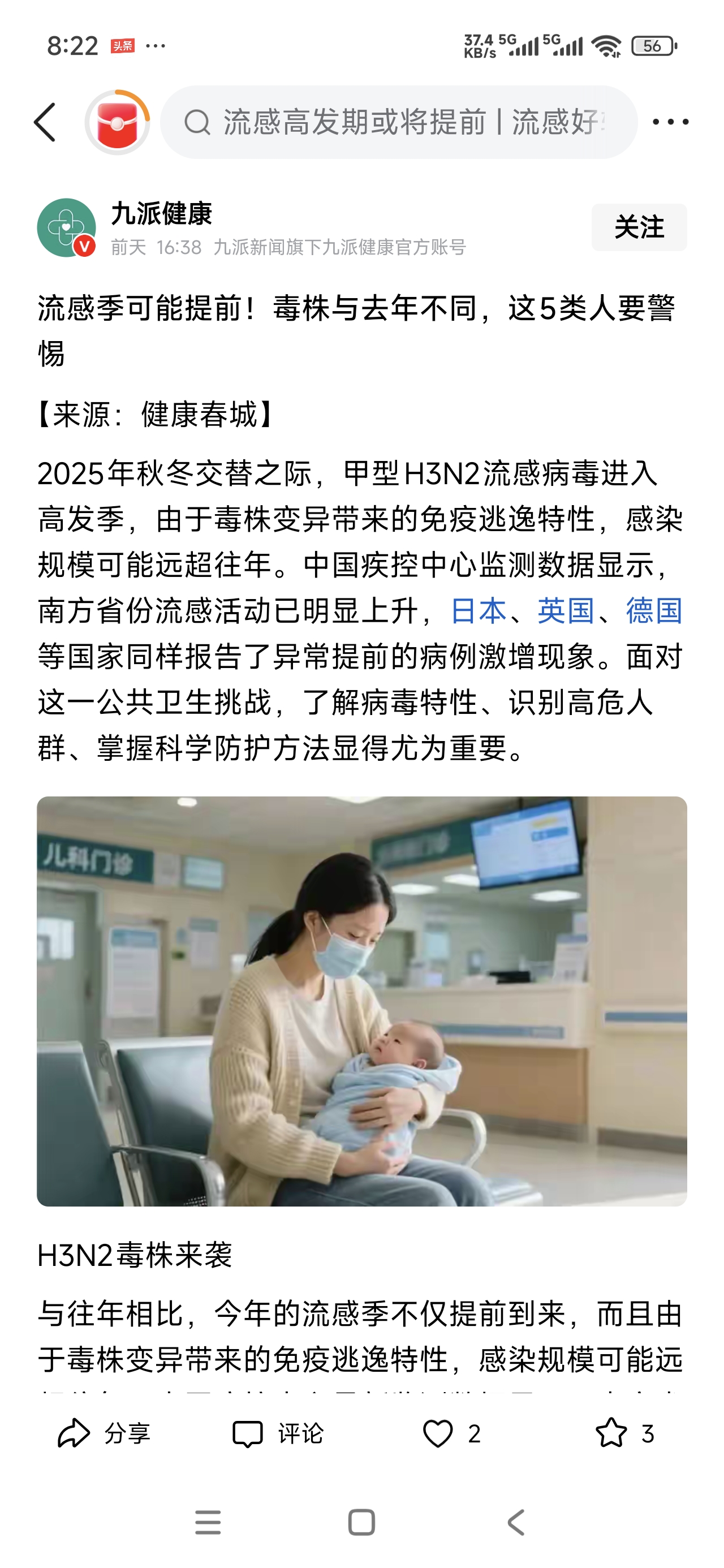The image size is (724, 1568).
Task: Open the 英国 link
Action: [566, 610]
